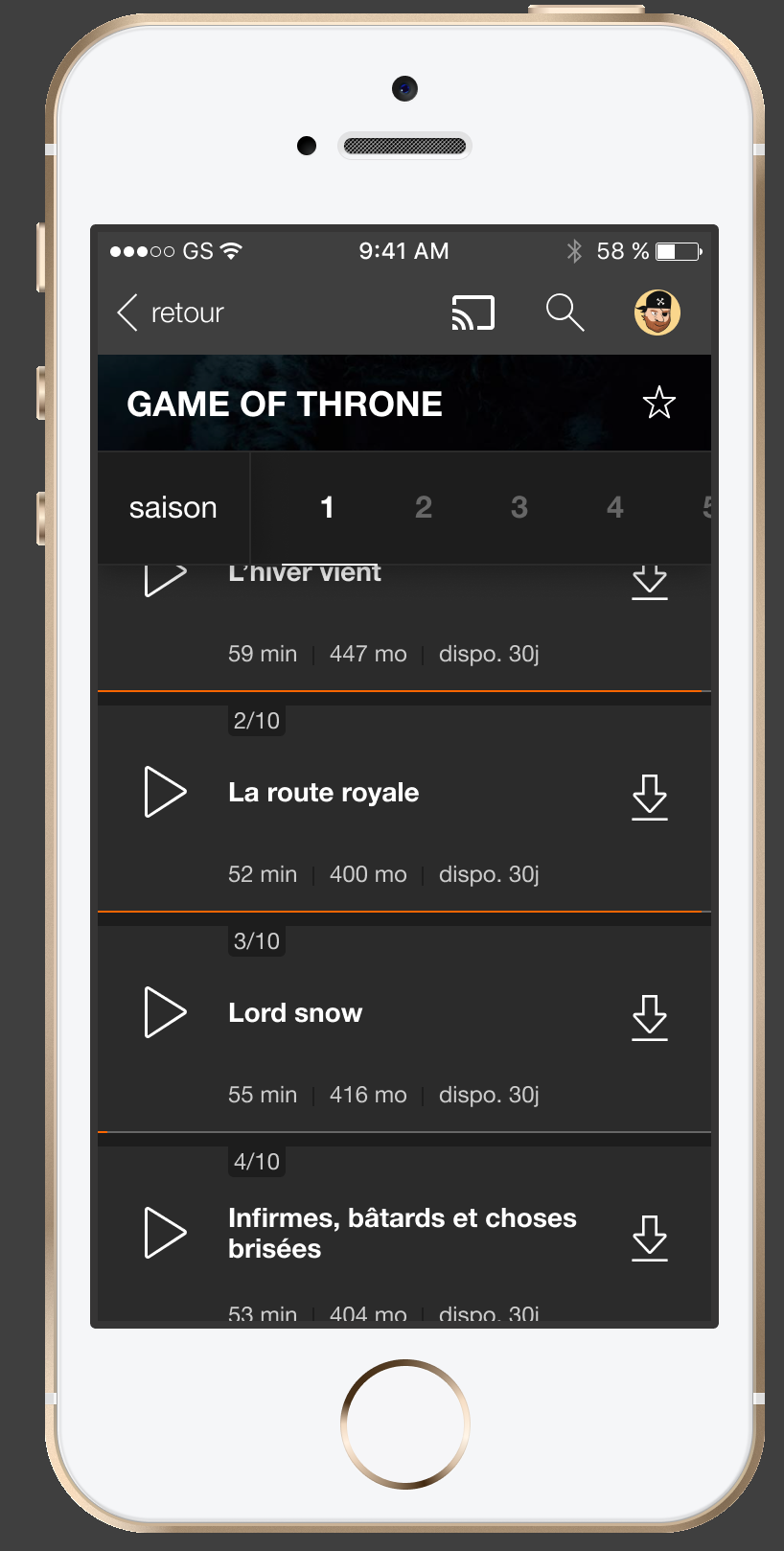Go back with the retour button

(171, 313)
